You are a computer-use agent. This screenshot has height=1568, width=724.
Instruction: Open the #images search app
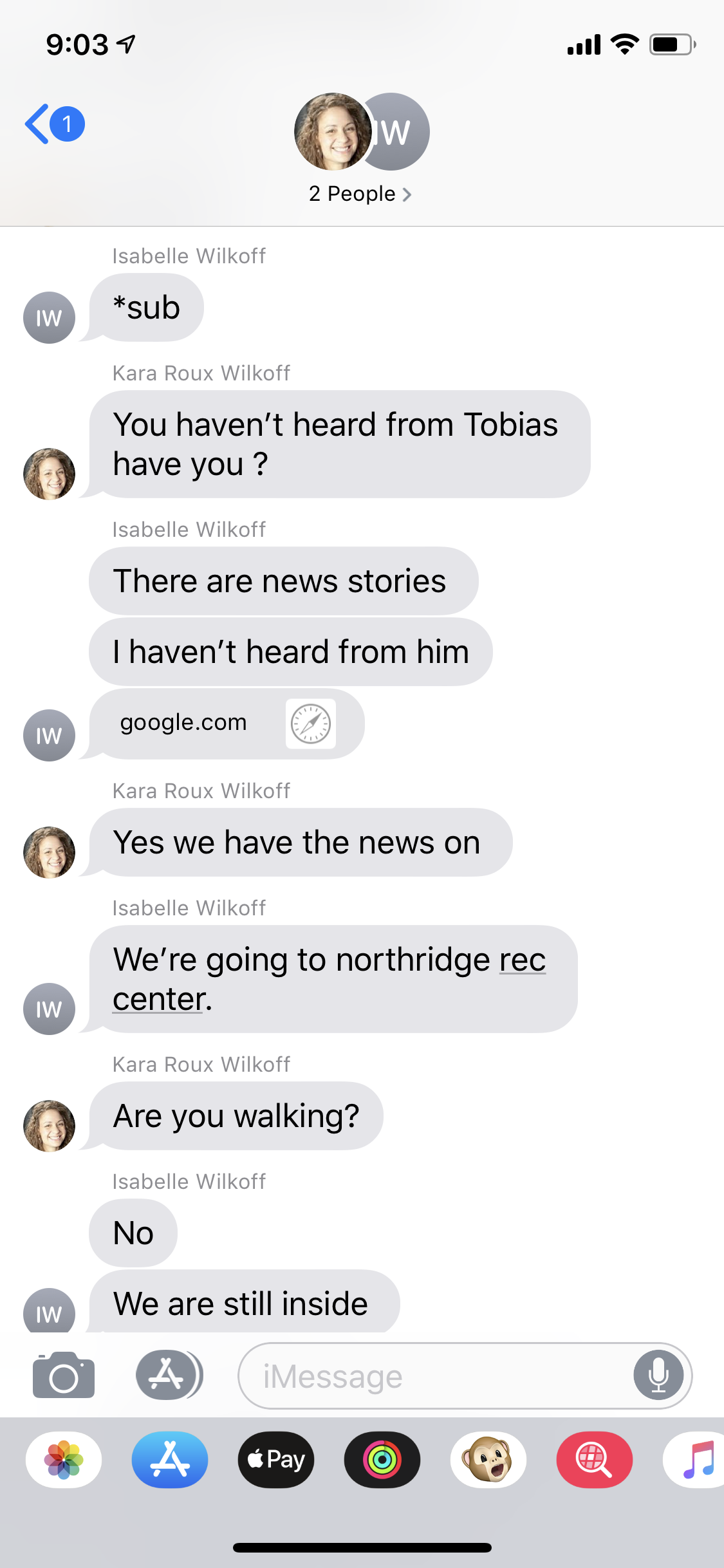pos(595,1460)
